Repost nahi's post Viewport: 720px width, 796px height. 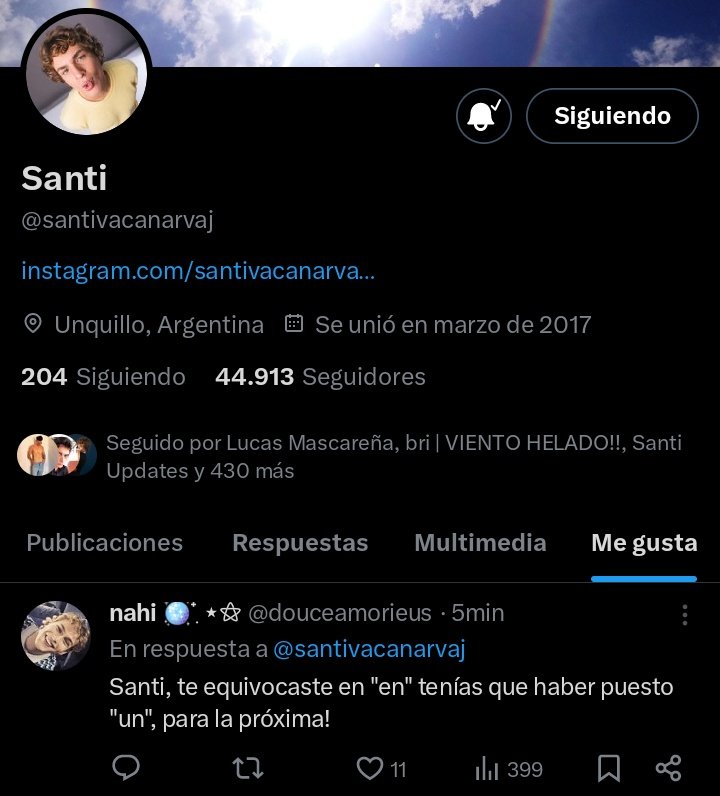248,768
